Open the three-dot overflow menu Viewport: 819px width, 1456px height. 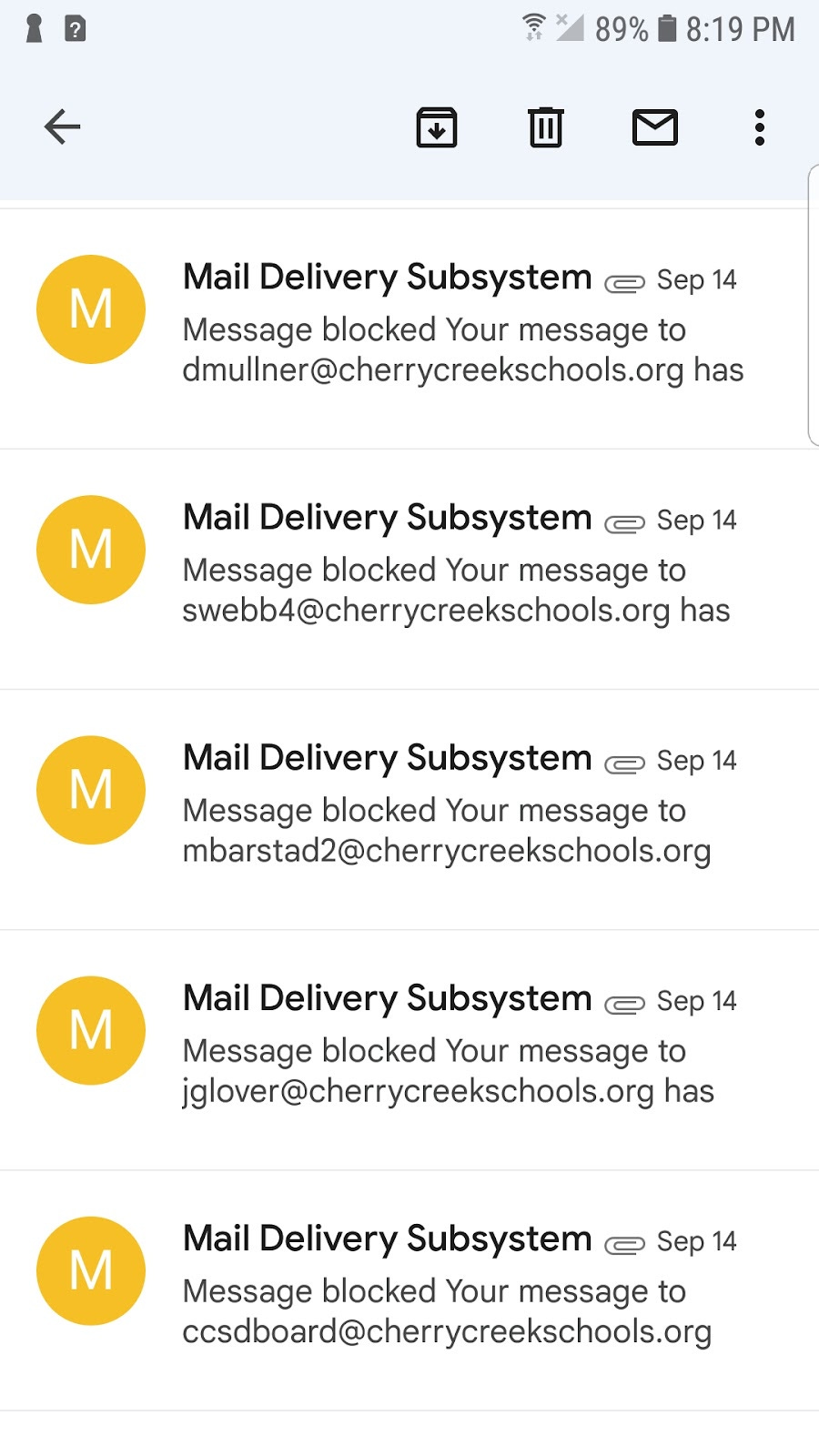tap(760, 127)
